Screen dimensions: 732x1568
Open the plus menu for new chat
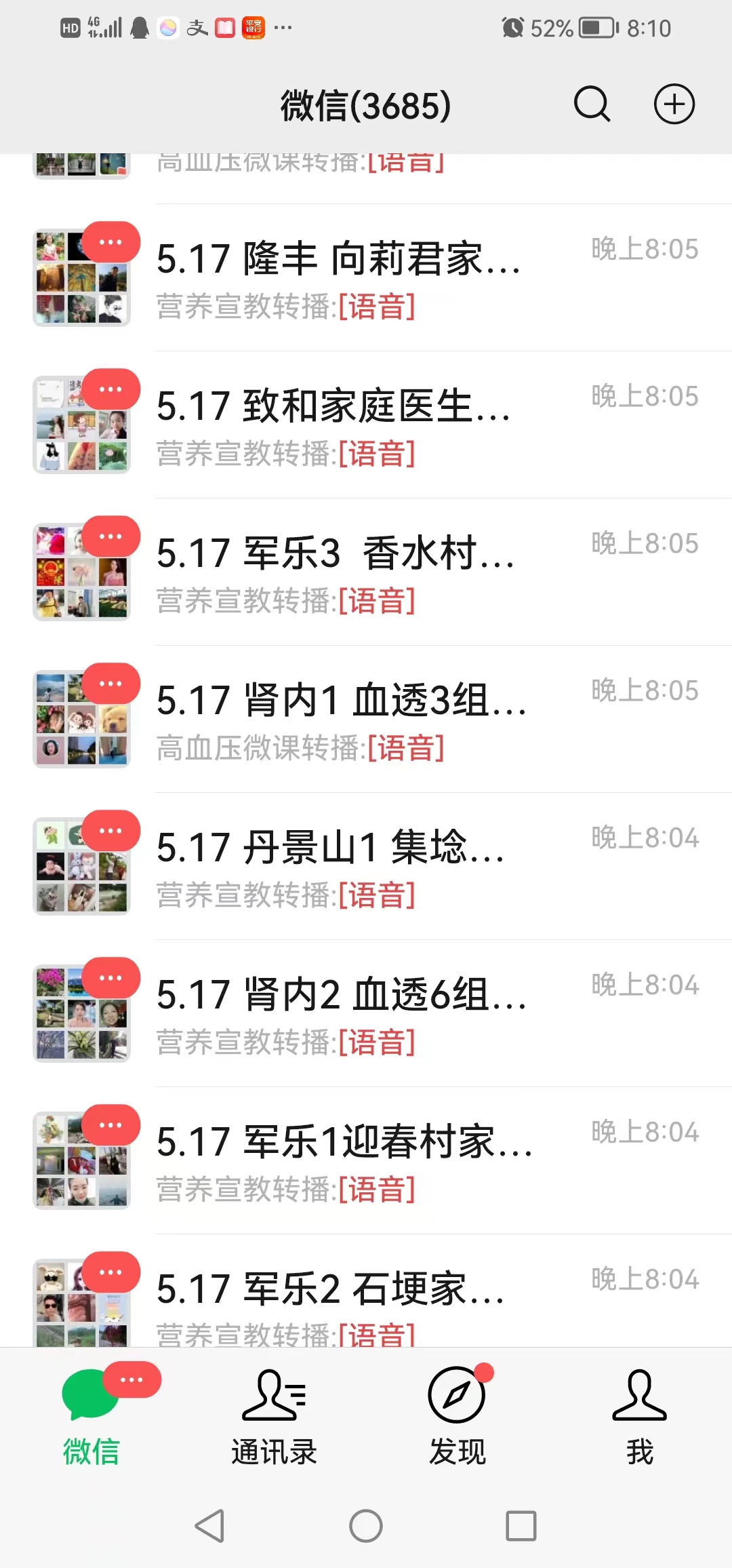pos(674,104)
